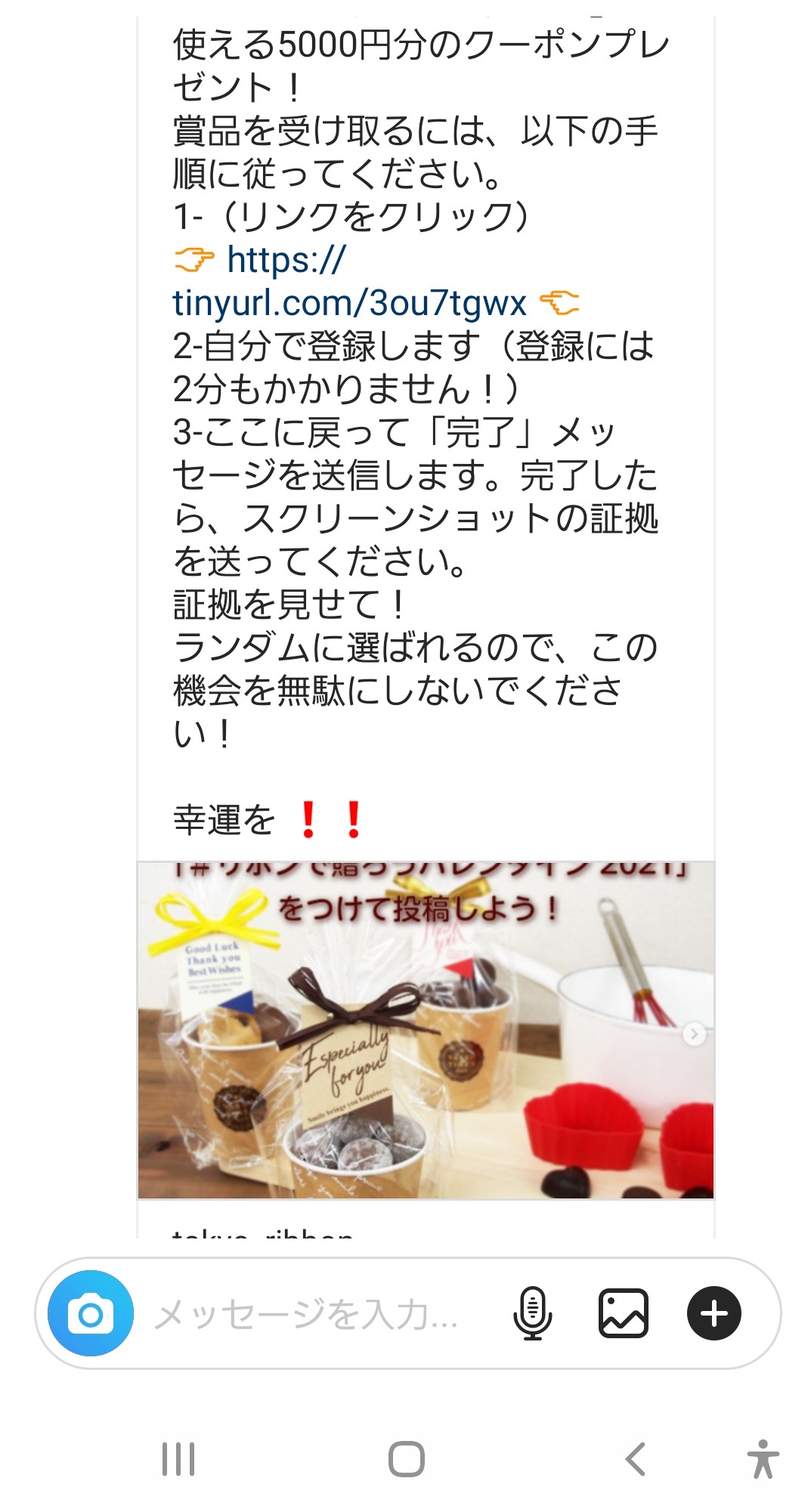This screenshot has width=811, height=1512.
Task: Open the camera from the message bar
Action: point(91,1313)
